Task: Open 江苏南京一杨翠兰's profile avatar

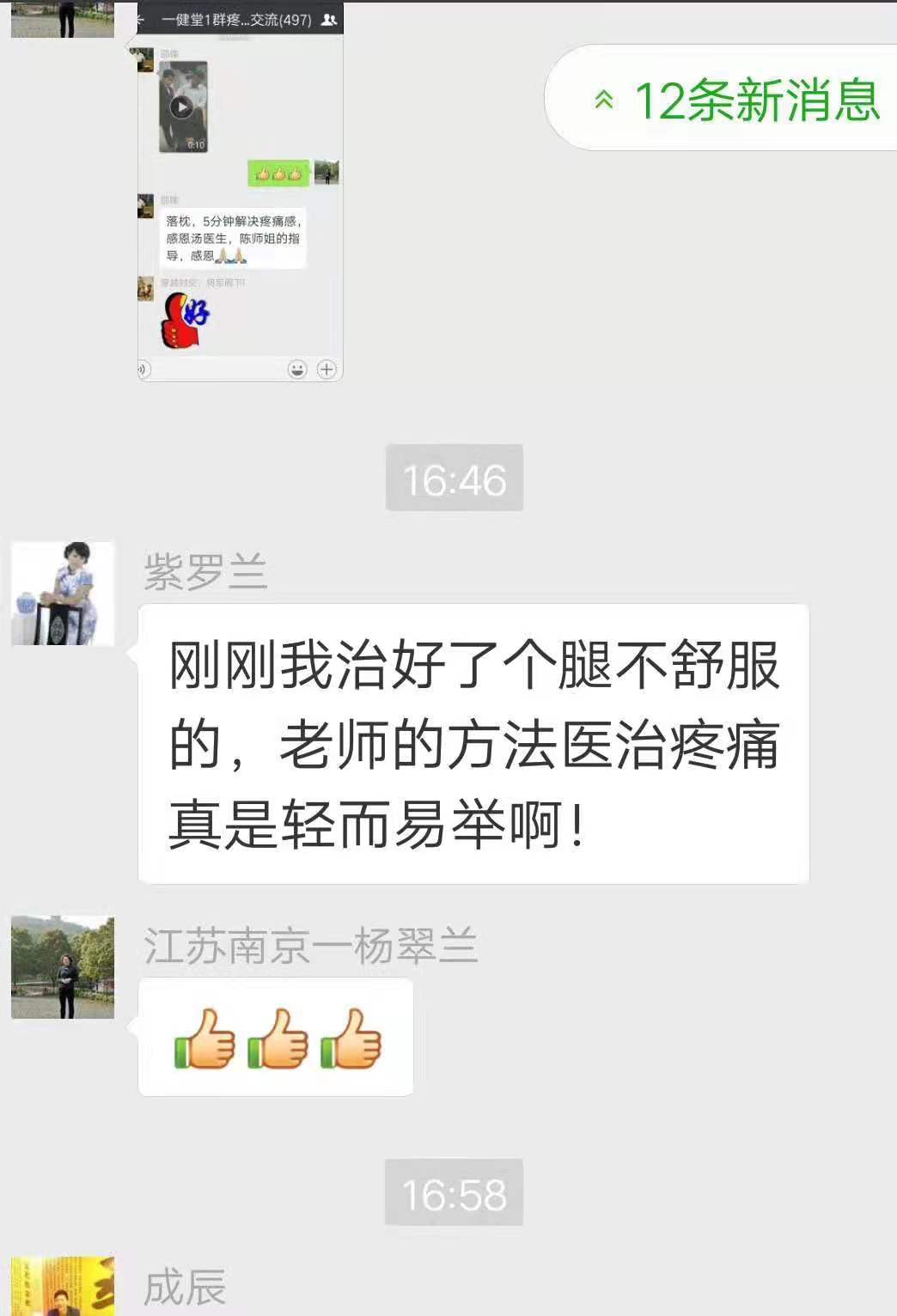Action: 63,967
